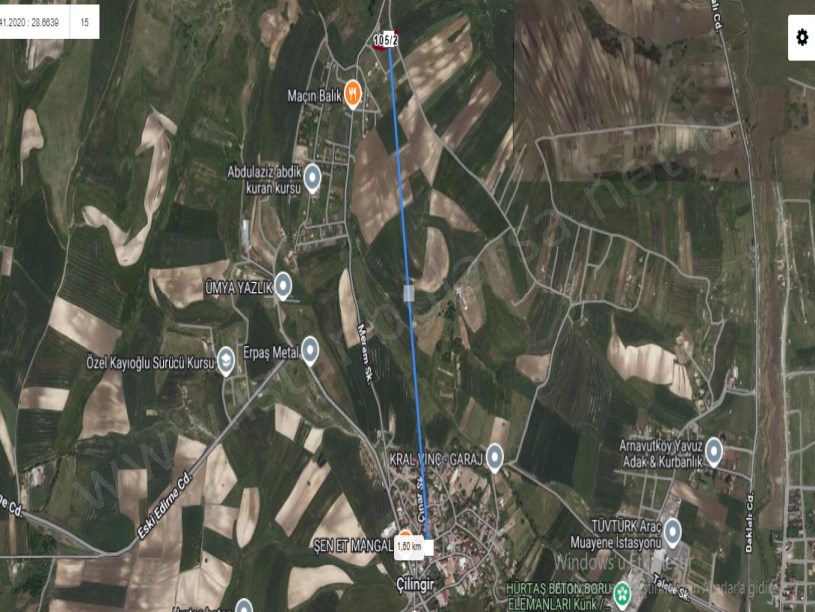The image size is (815, 612).
Task: Tap the 105/2 parcel label
Action: tap(385, 40)
